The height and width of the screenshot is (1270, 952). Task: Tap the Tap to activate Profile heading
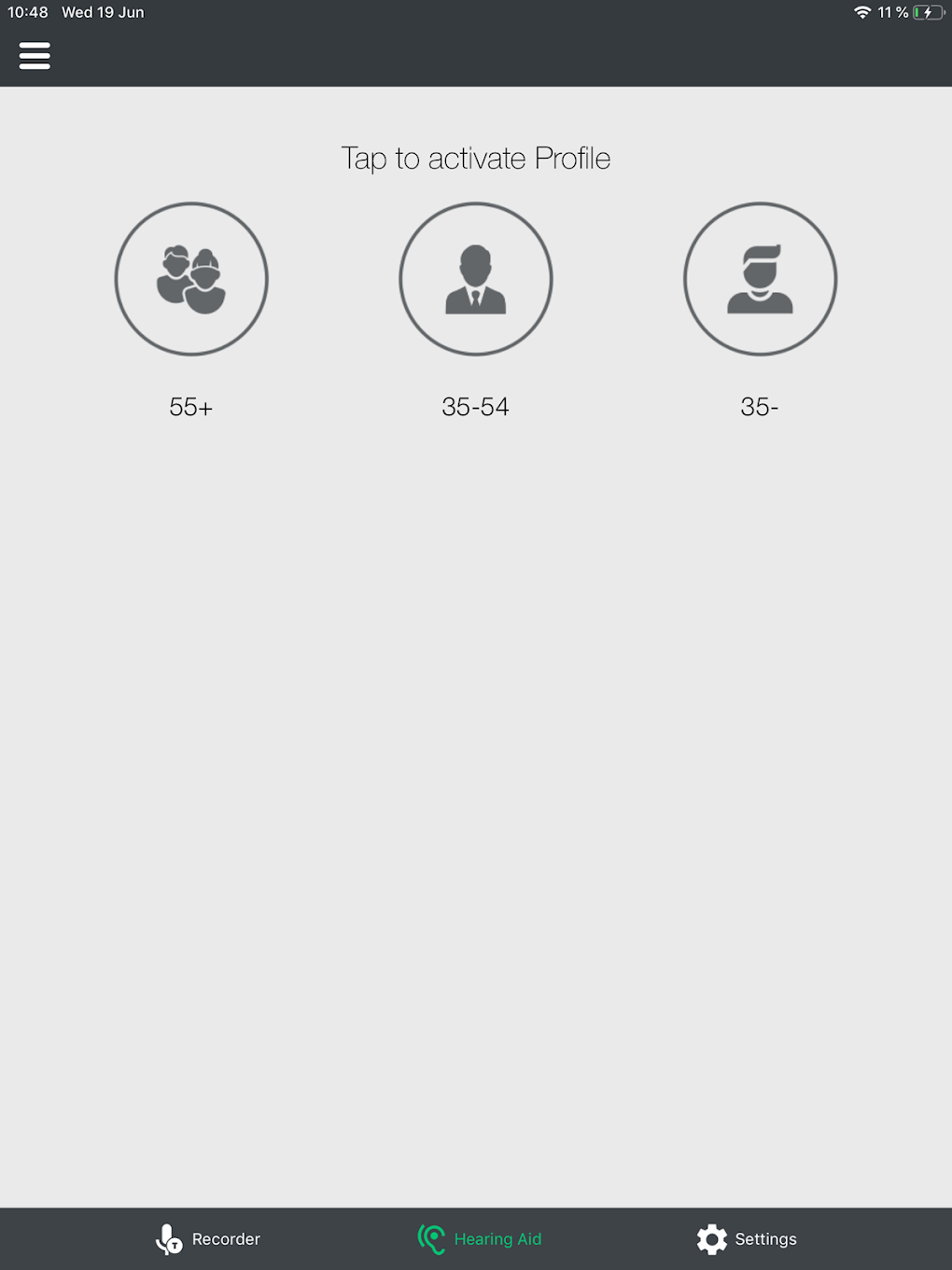476,158
